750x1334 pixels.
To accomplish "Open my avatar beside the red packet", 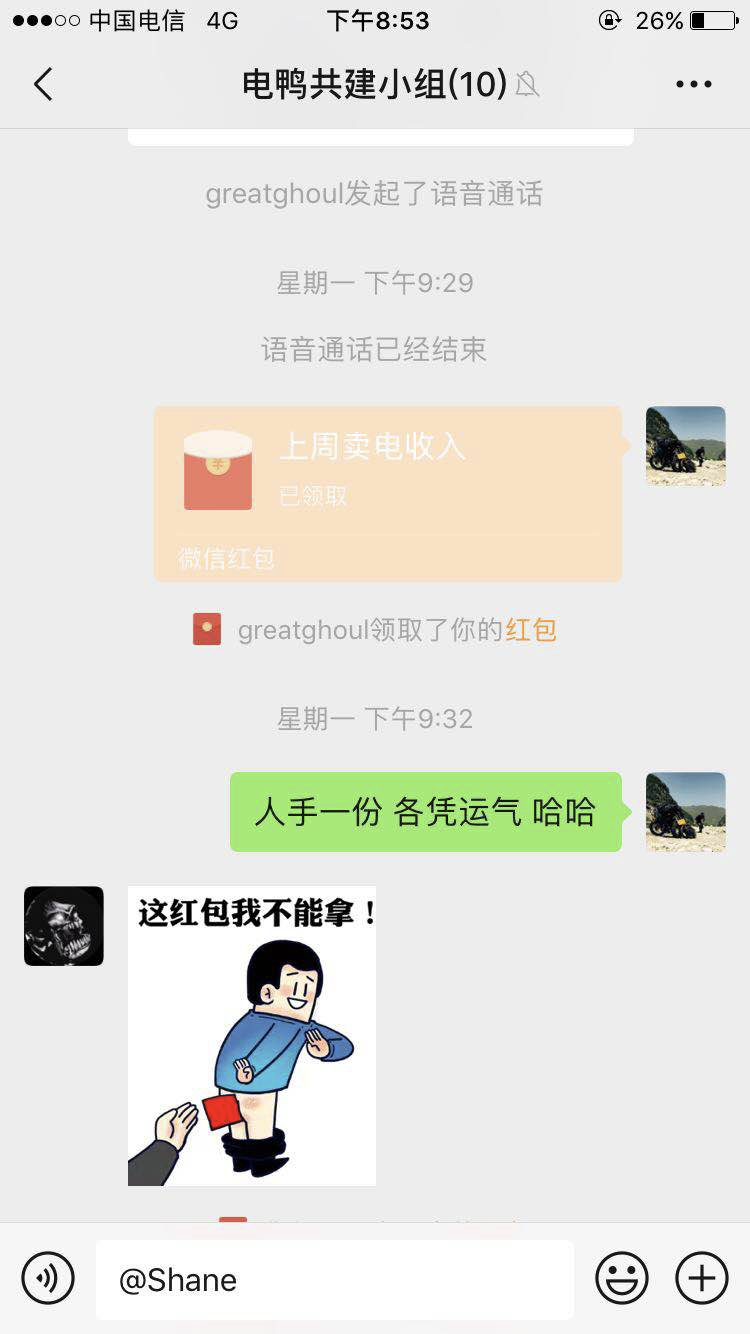I will point(685,446).
